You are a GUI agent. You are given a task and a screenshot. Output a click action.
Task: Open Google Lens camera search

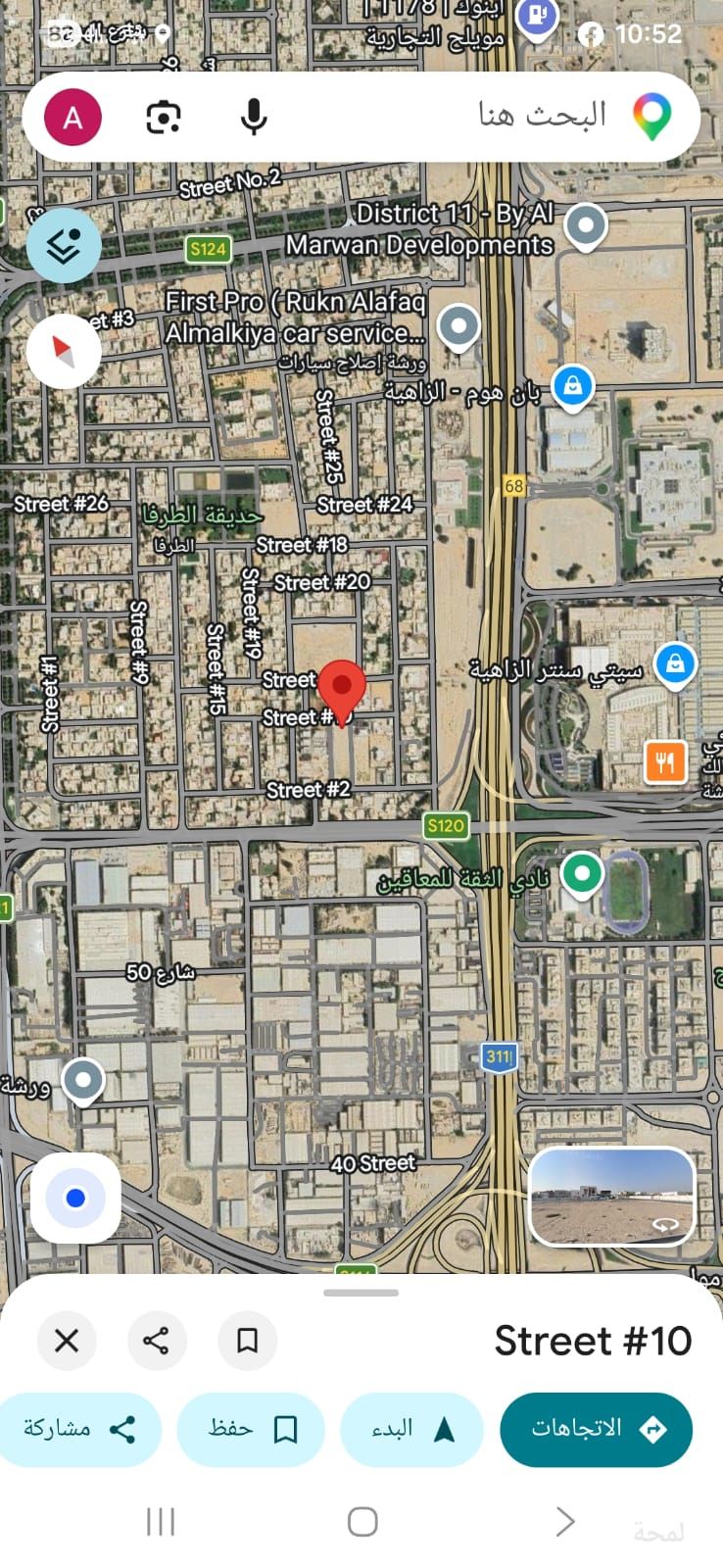click(164, 118)
